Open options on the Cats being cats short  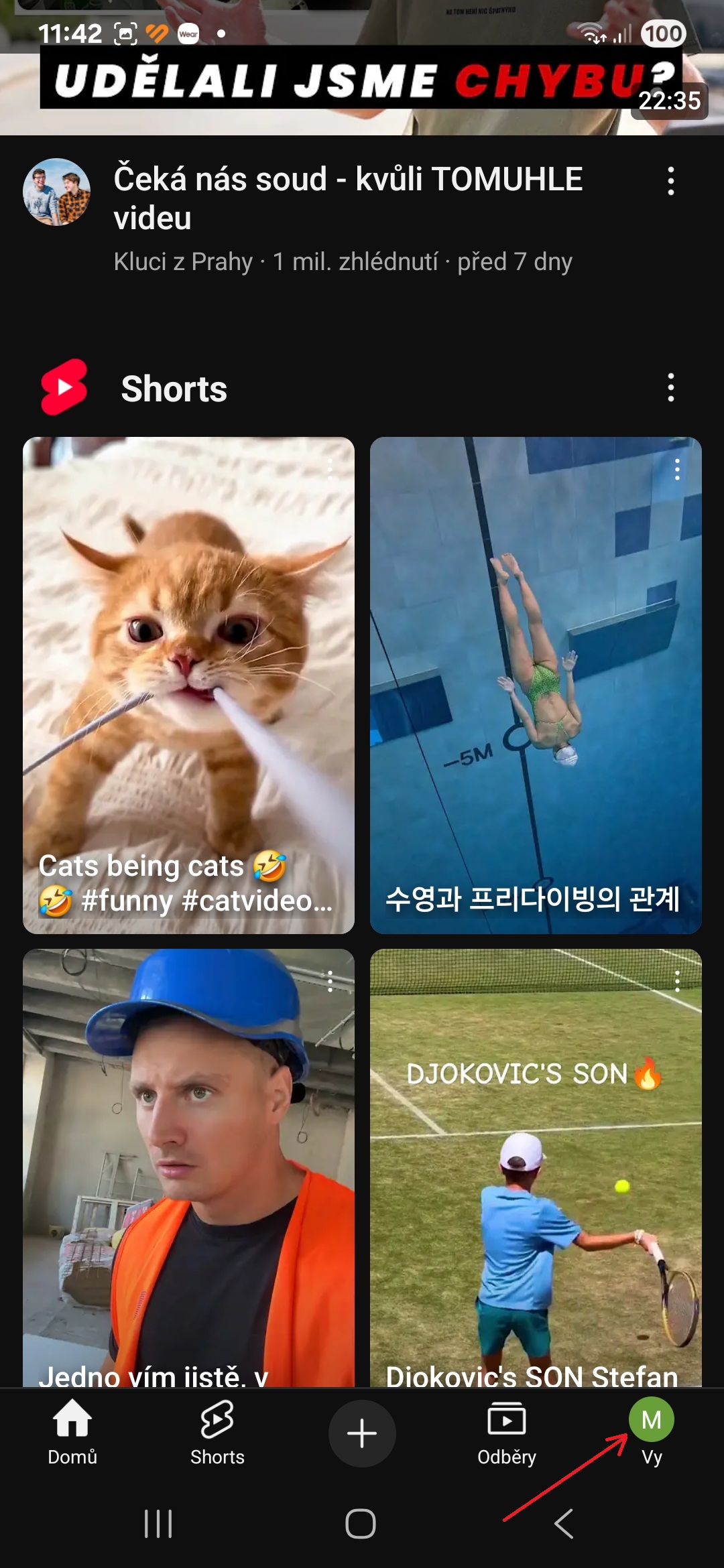tap(330, 469)
